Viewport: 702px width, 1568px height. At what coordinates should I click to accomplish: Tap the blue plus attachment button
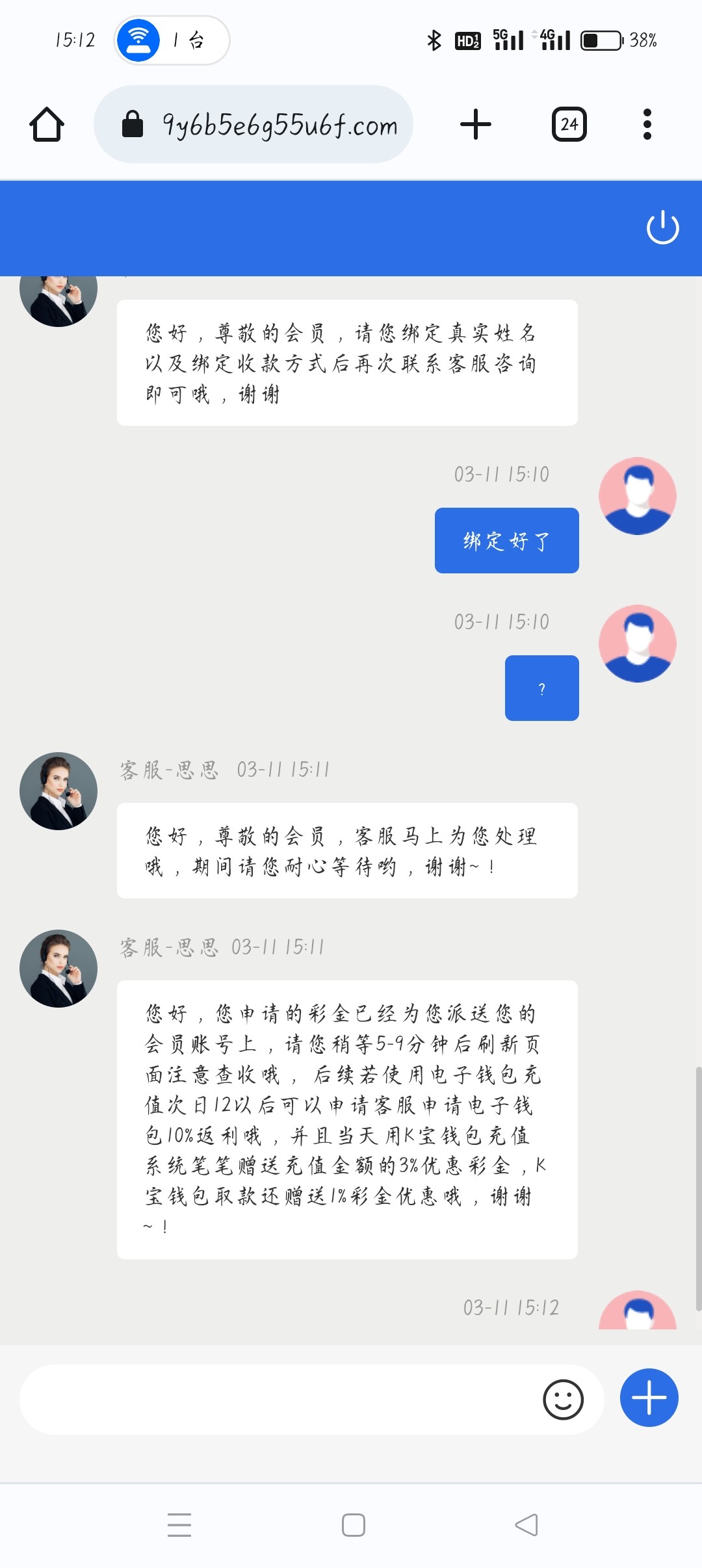coord(649,1398)
